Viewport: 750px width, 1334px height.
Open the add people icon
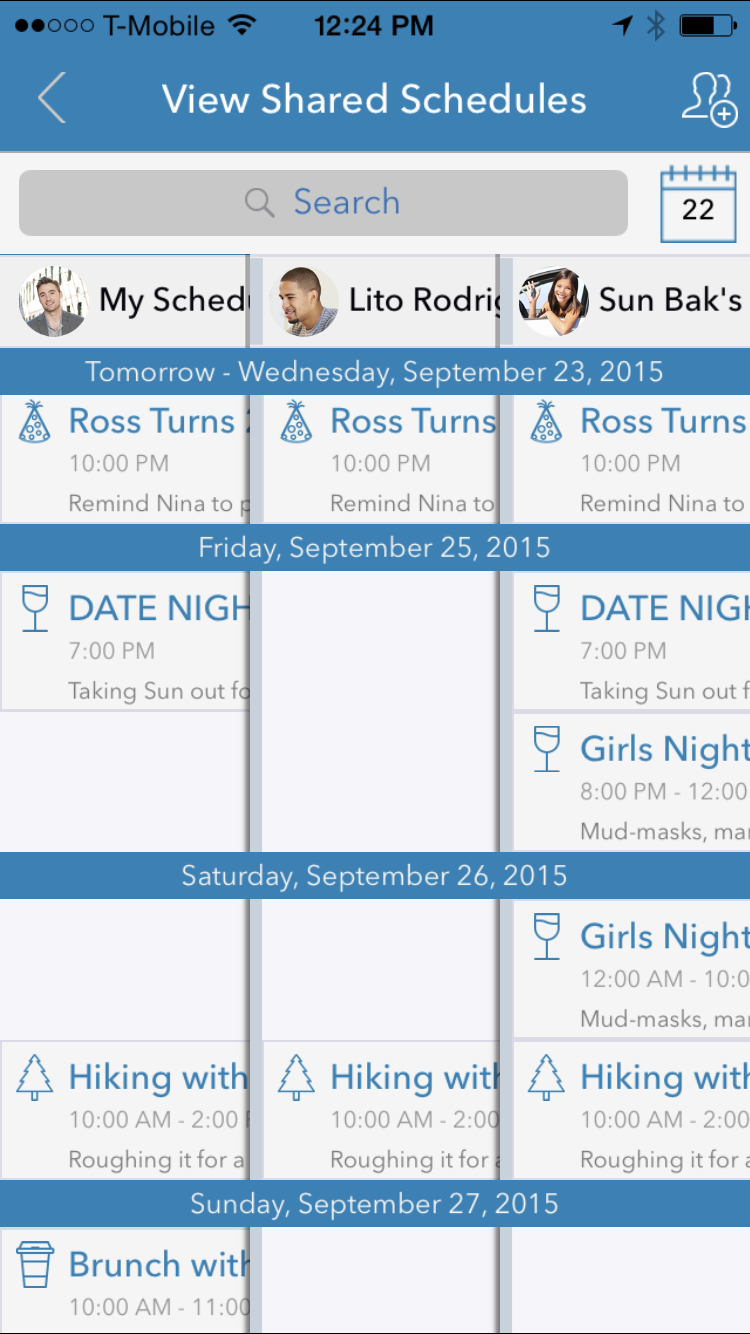point(708,99)
